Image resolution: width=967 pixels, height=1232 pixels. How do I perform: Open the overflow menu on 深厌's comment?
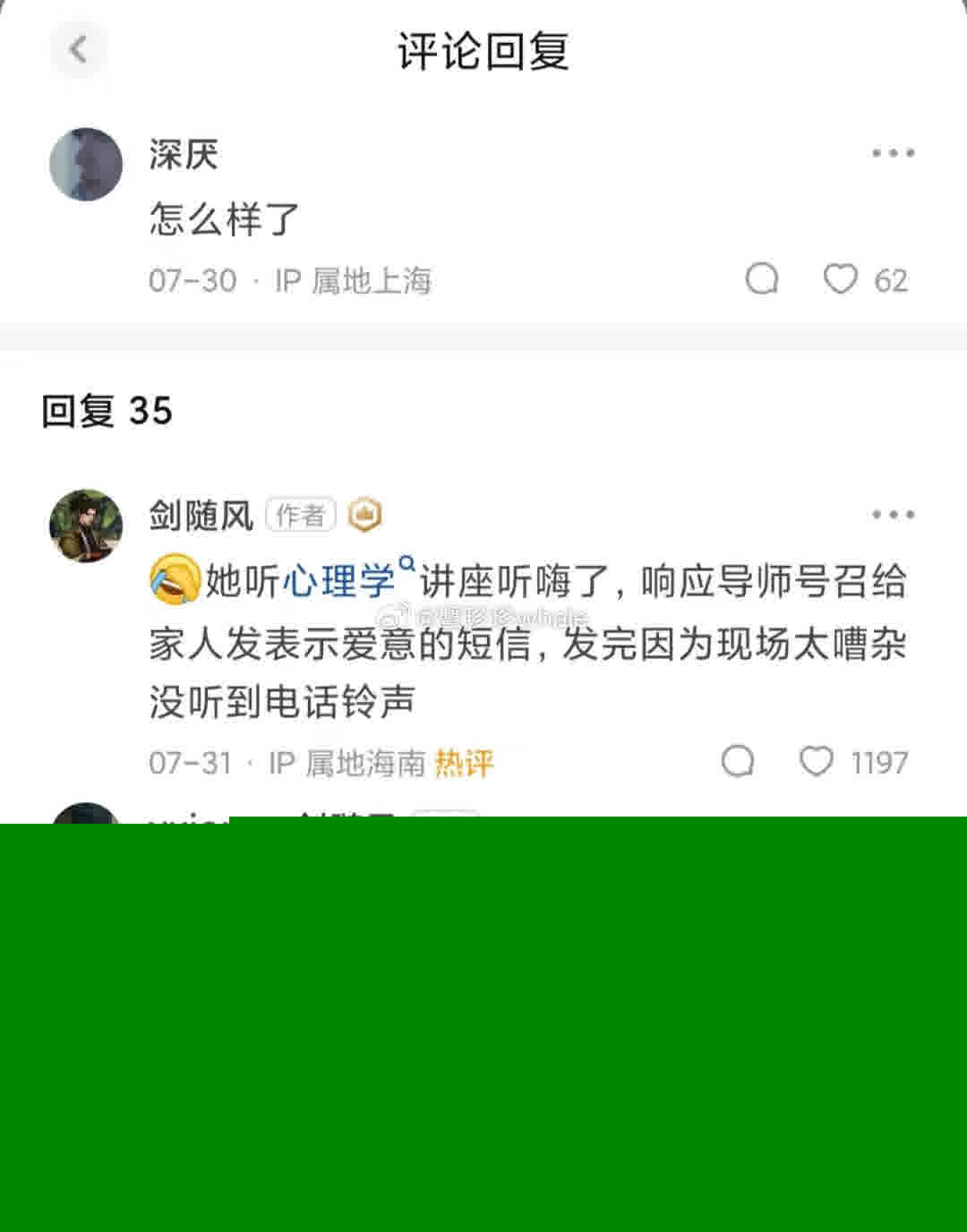tap(893, 153)
